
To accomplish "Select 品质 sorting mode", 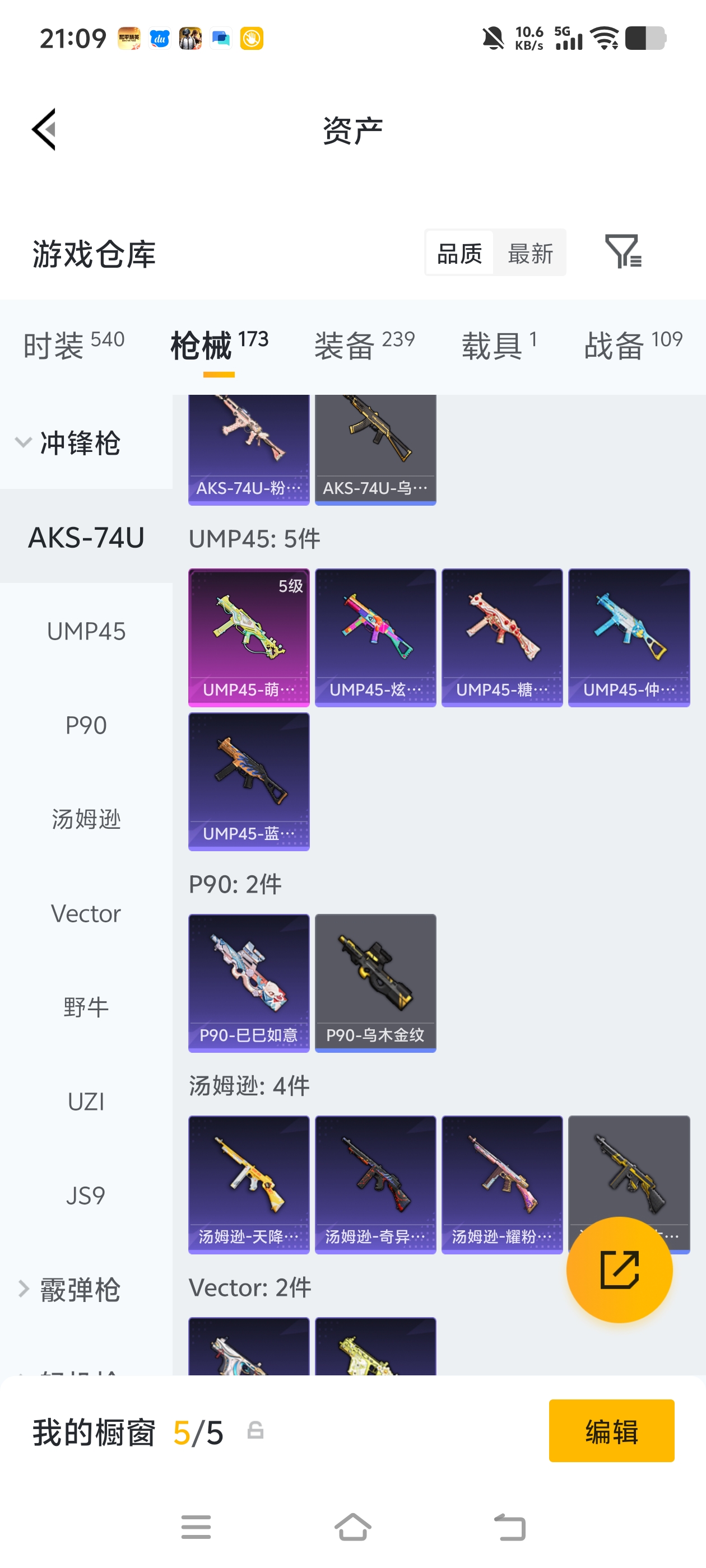I will coord(460,253).
